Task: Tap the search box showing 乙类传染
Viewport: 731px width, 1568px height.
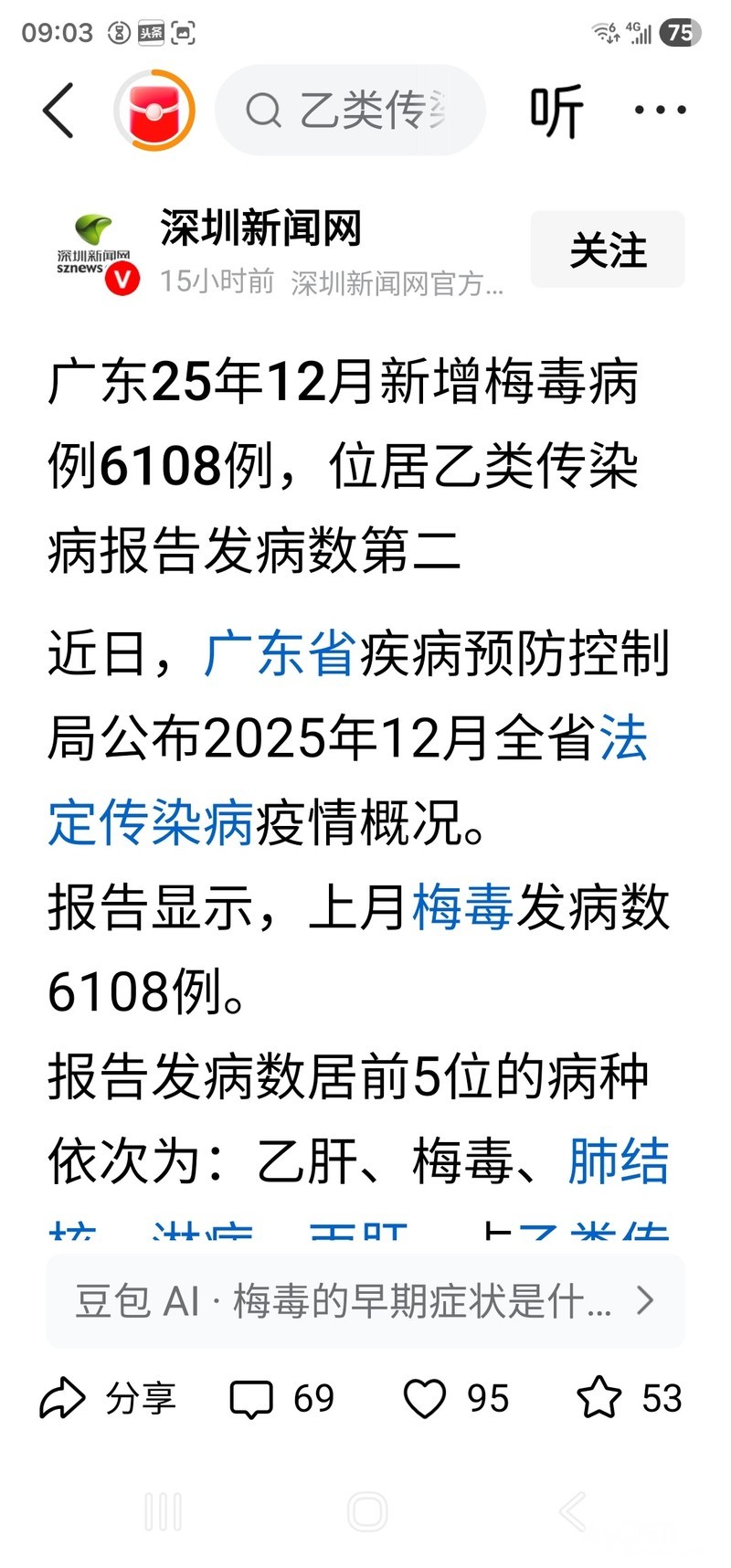Action: pyautogui.click(x=350, y=111)
